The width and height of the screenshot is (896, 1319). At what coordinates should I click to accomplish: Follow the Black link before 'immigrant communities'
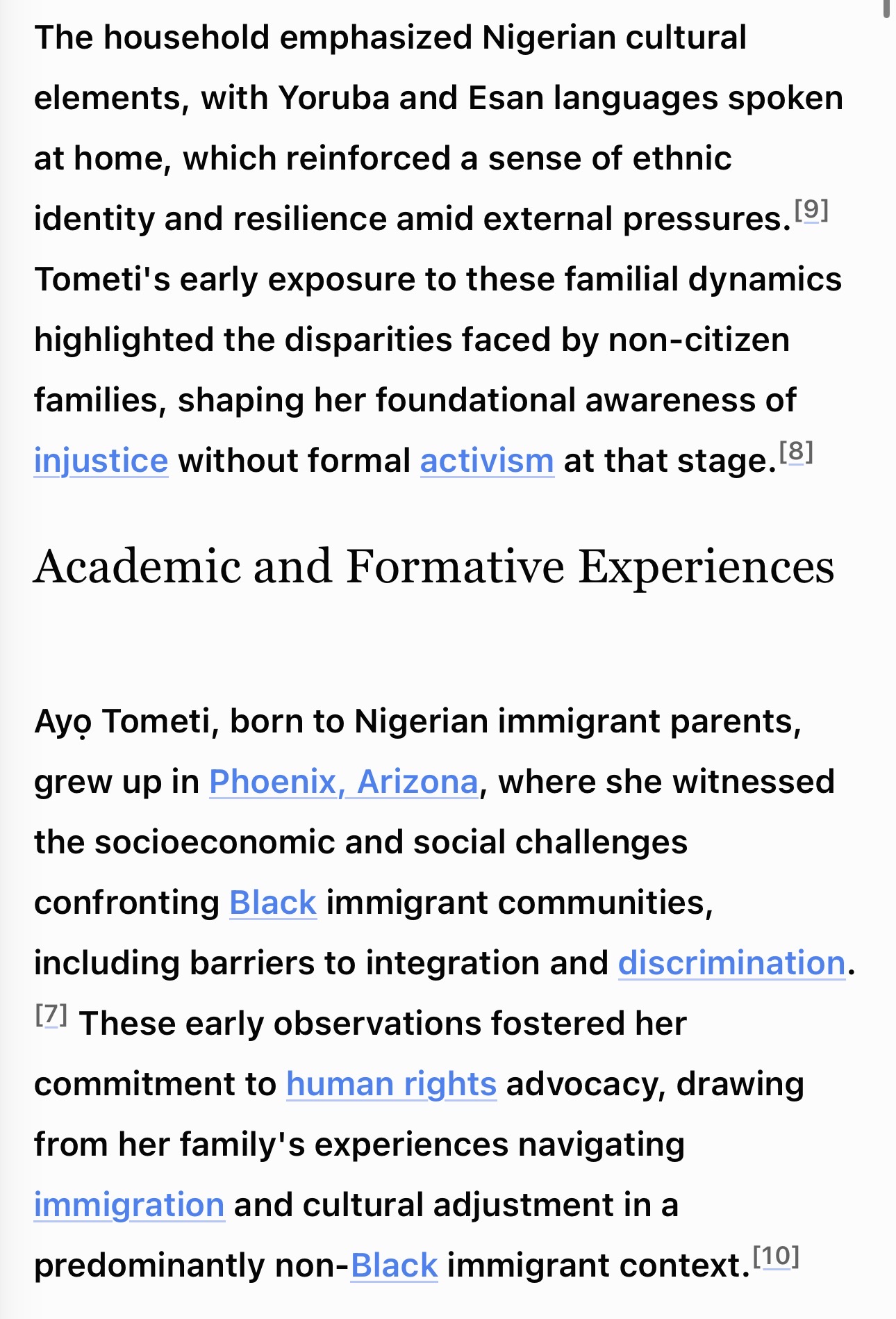[x=273, y=903]
